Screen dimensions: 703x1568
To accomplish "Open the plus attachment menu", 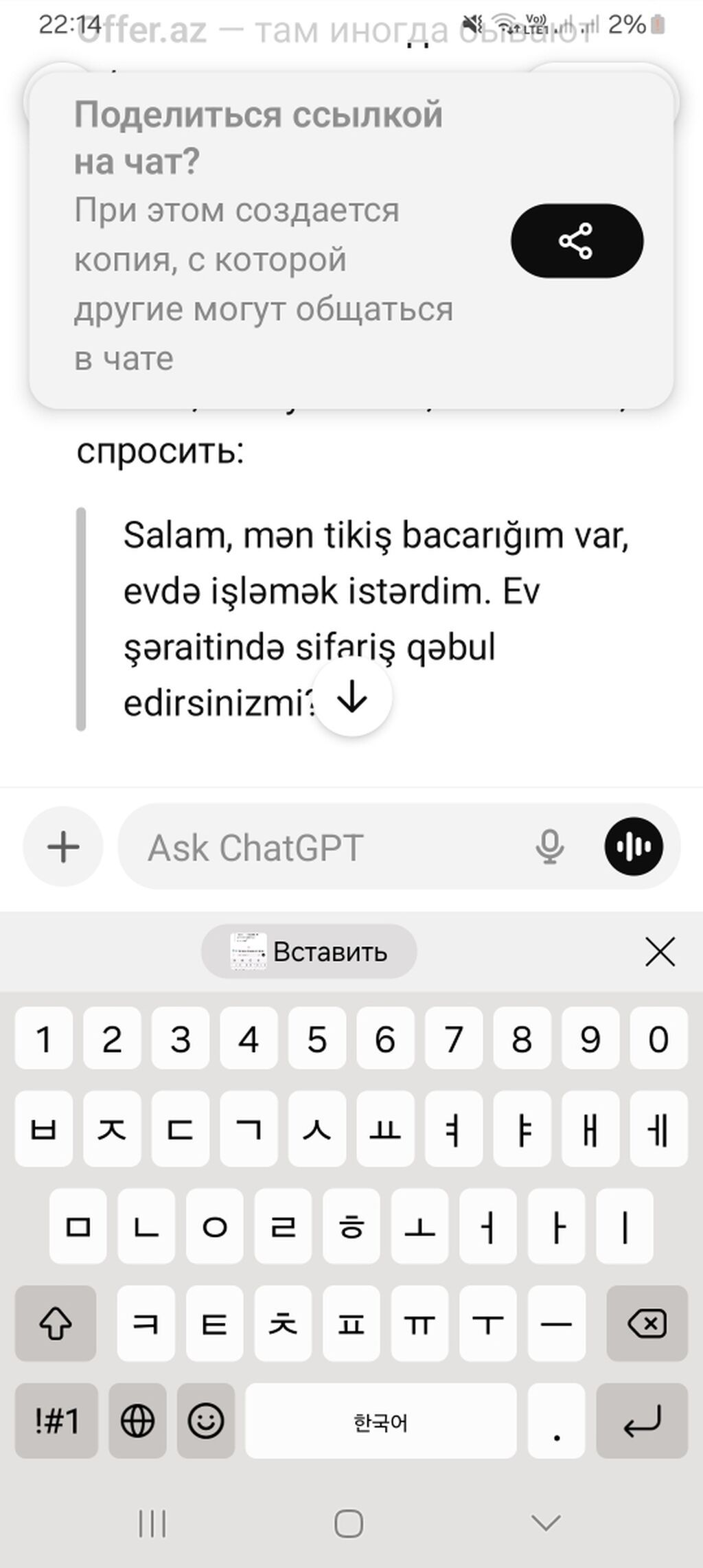I will (x=63, y=847).
